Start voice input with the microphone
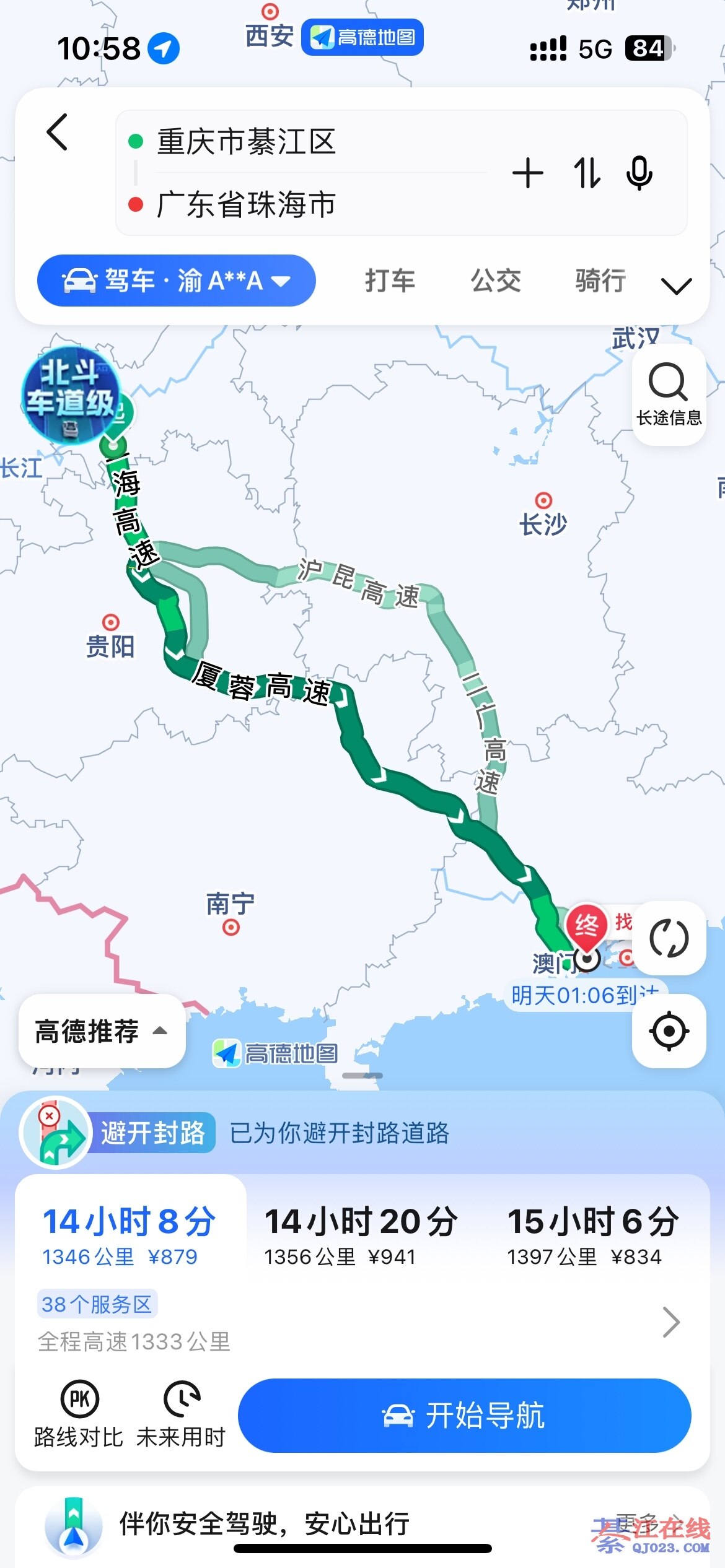The height and width of the screenshot is (1568, 725). click(639, 173)
